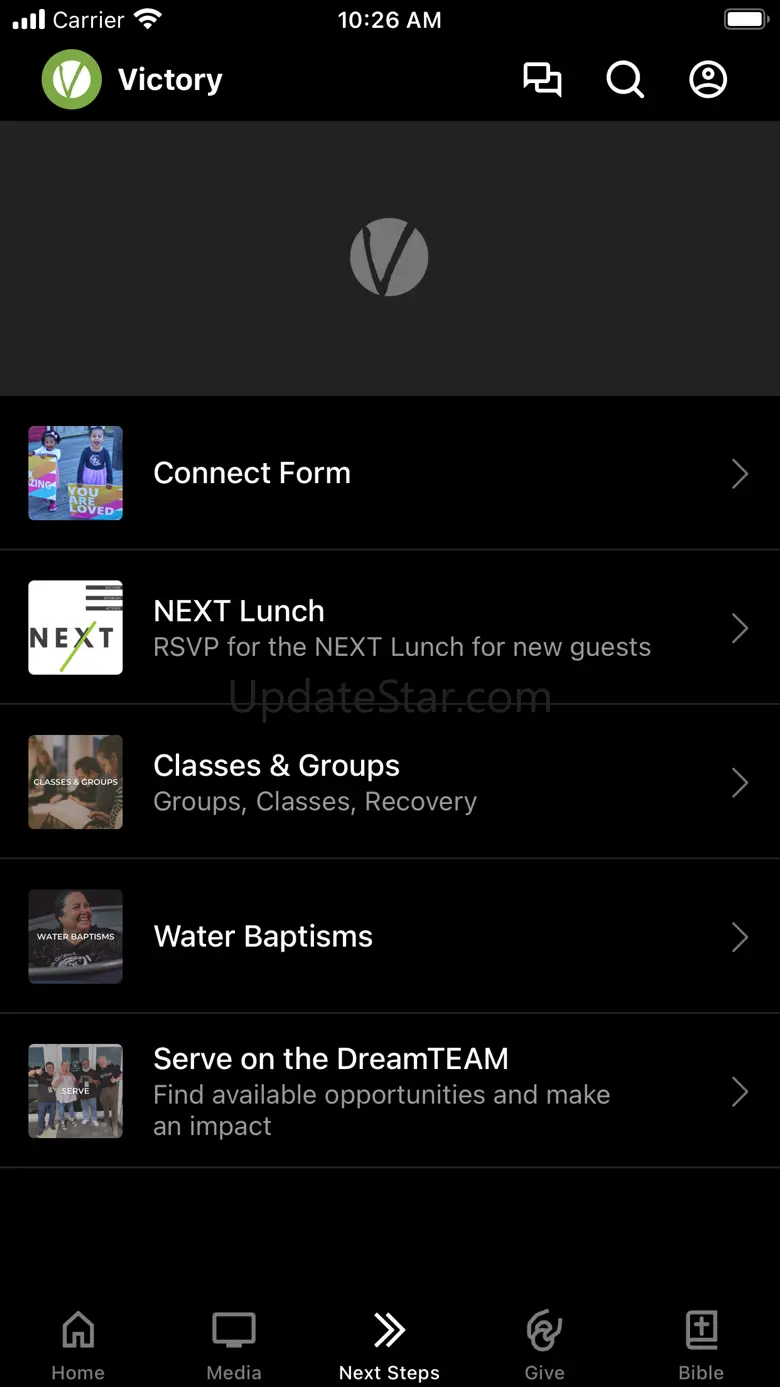This screenshot has width=780, height=1387.
Task: Tap the Next Steps tab
Action: (389, 1346)
